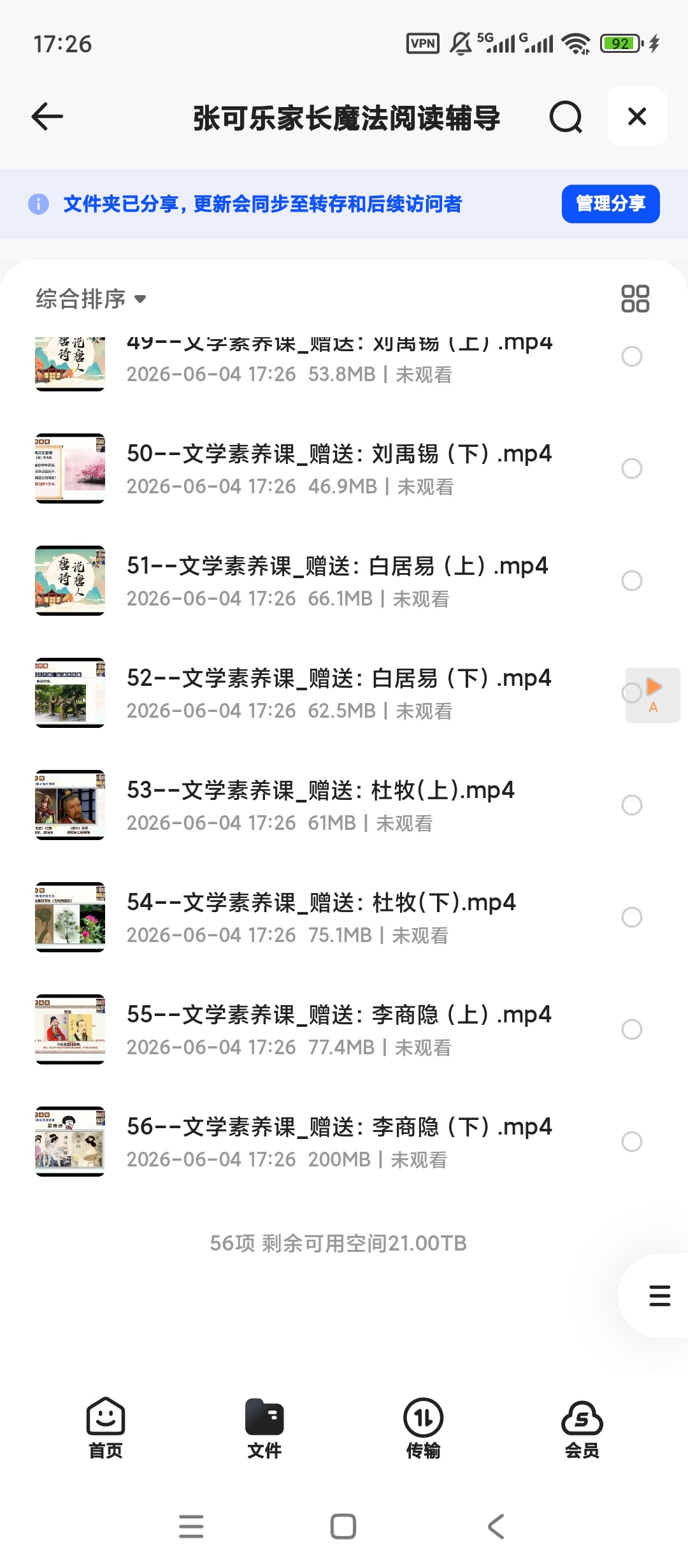
Task: Switch to grid view layout
Action: tap(635, 298)
